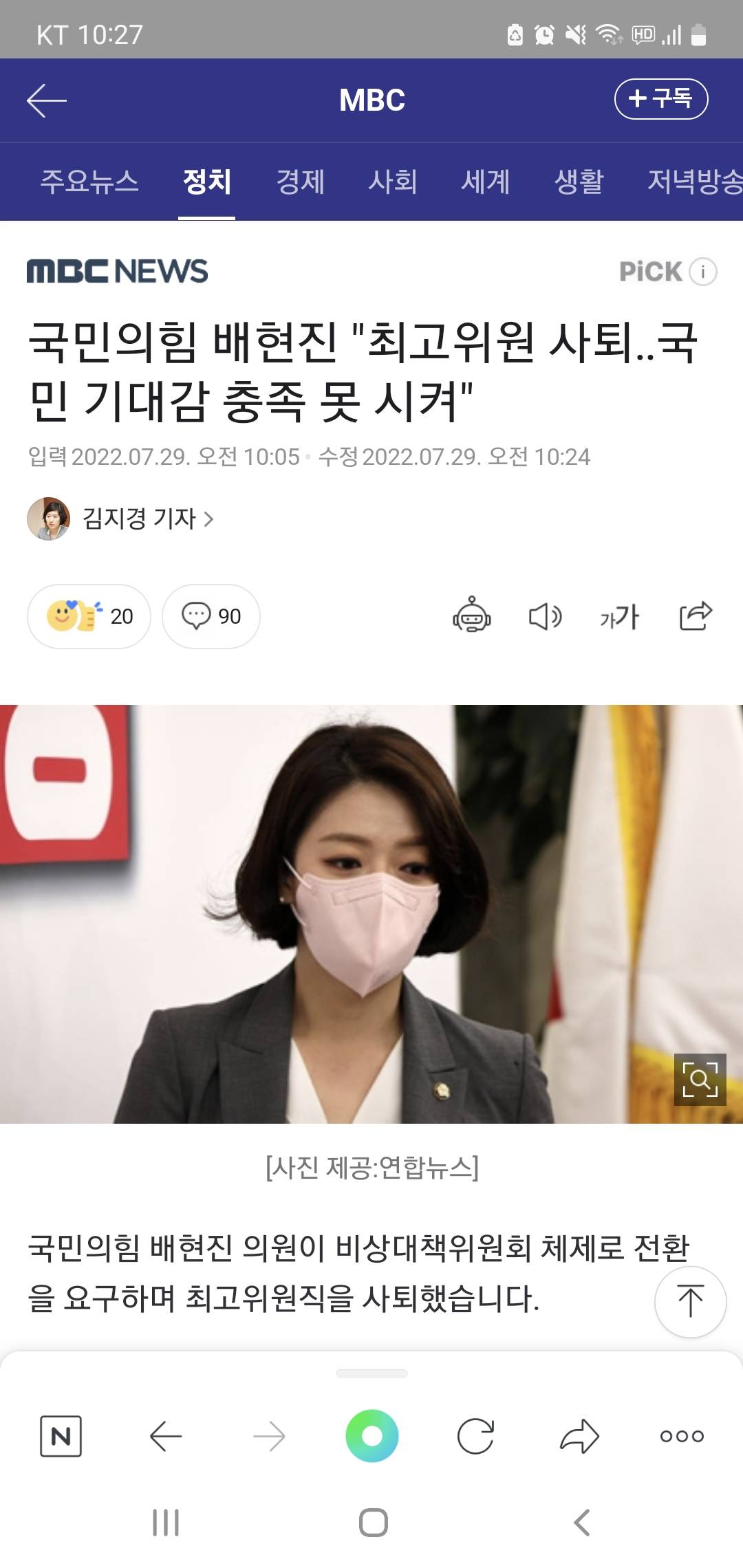This screenshot has height=1568, width=743.
Task: Open reporter 김지경 기자 profile
Action: pos(147,519)
